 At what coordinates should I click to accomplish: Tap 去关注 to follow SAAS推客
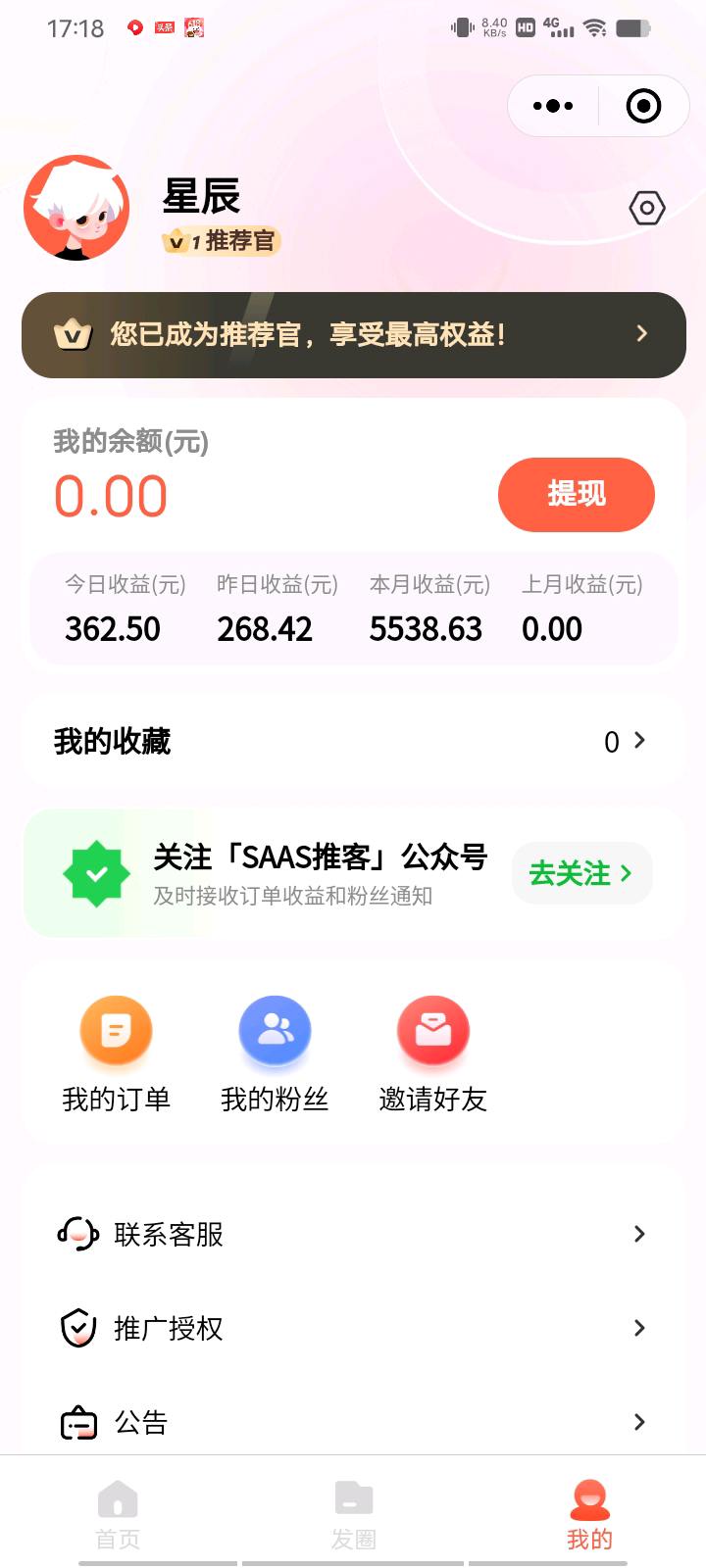point(580,873)
